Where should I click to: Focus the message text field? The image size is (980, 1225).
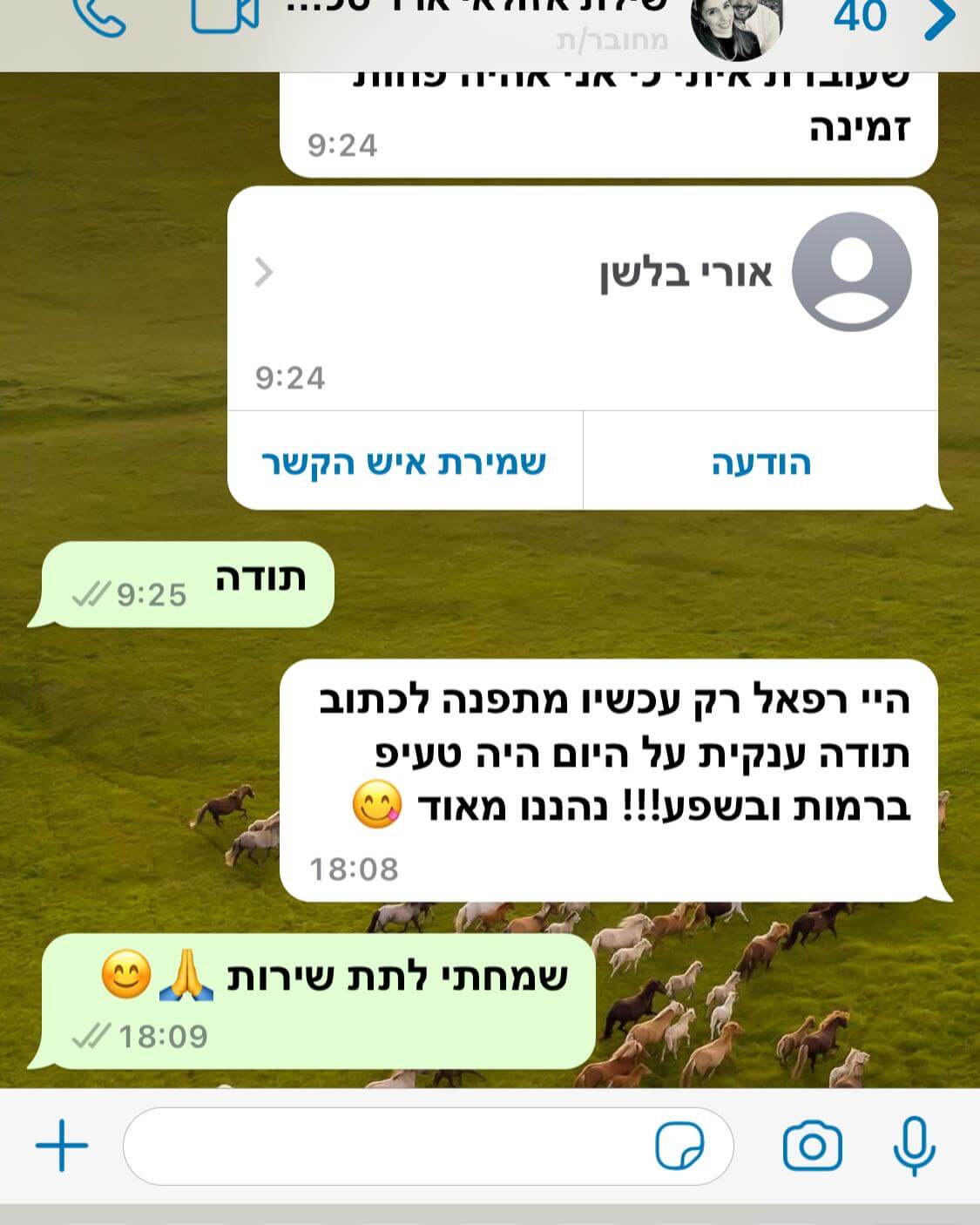tap(383, 1146)
